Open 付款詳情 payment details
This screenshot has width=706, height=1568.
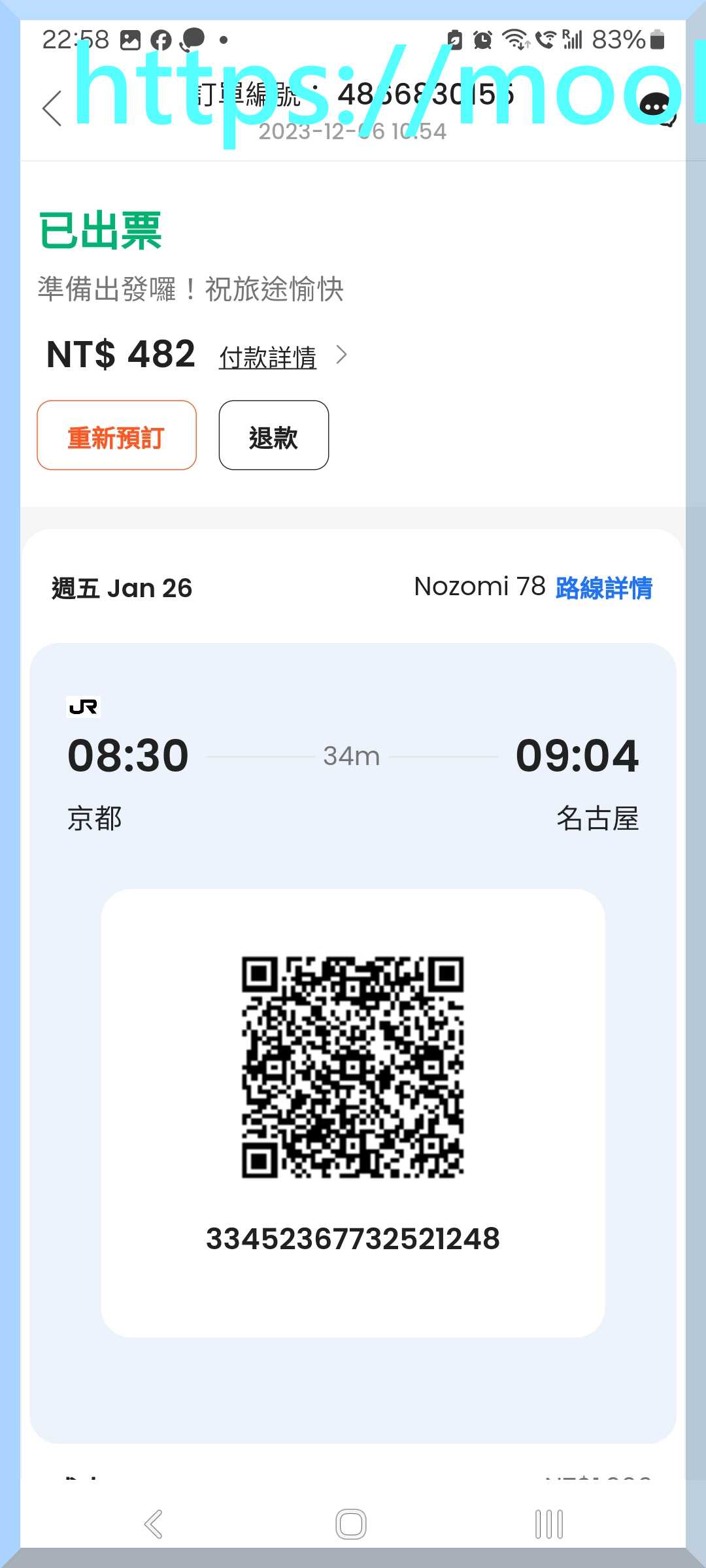click(268, 357)
